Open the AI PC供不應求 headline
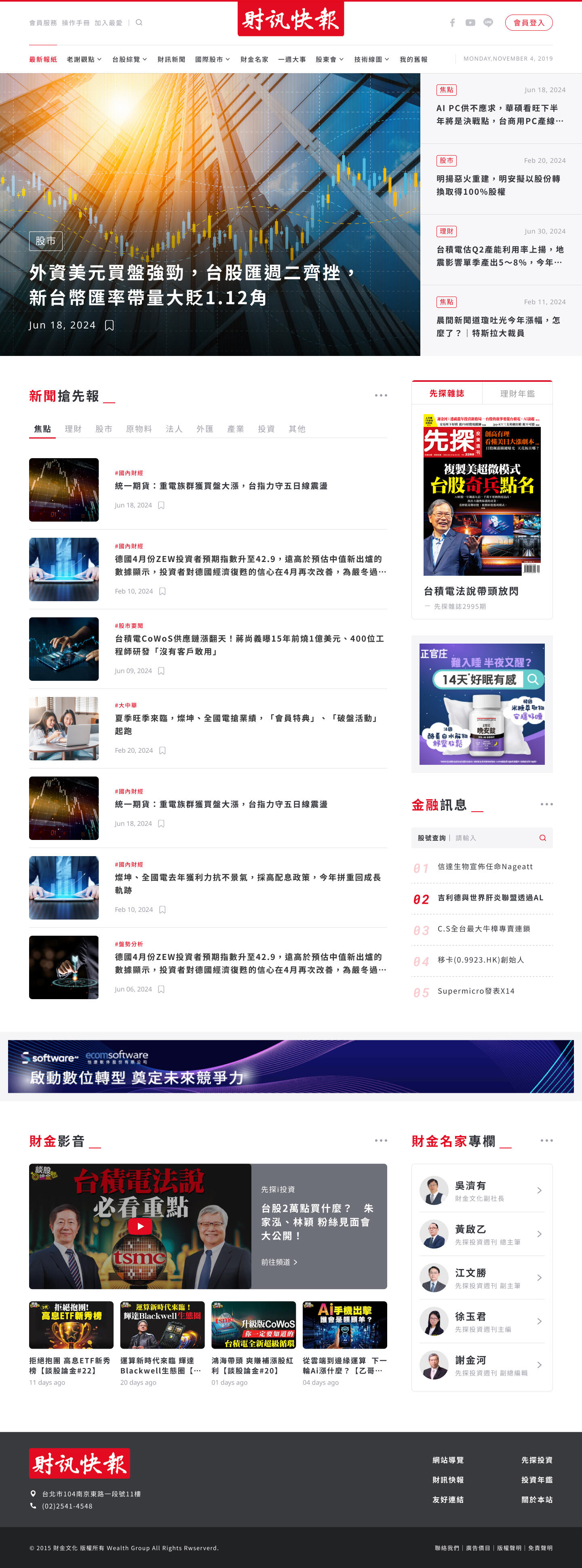The image size is (582, 1568). tap(499, 114)
